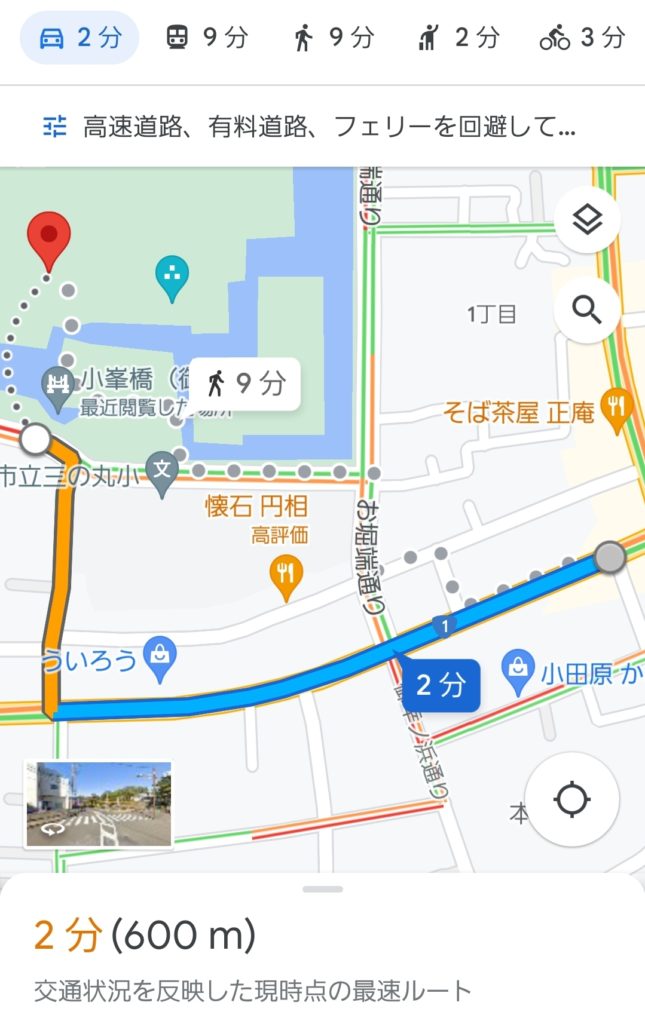This screenshot has width=645, height=1024.
Task: Open route options for avoiding 高速道路
Action: (310, 127)
